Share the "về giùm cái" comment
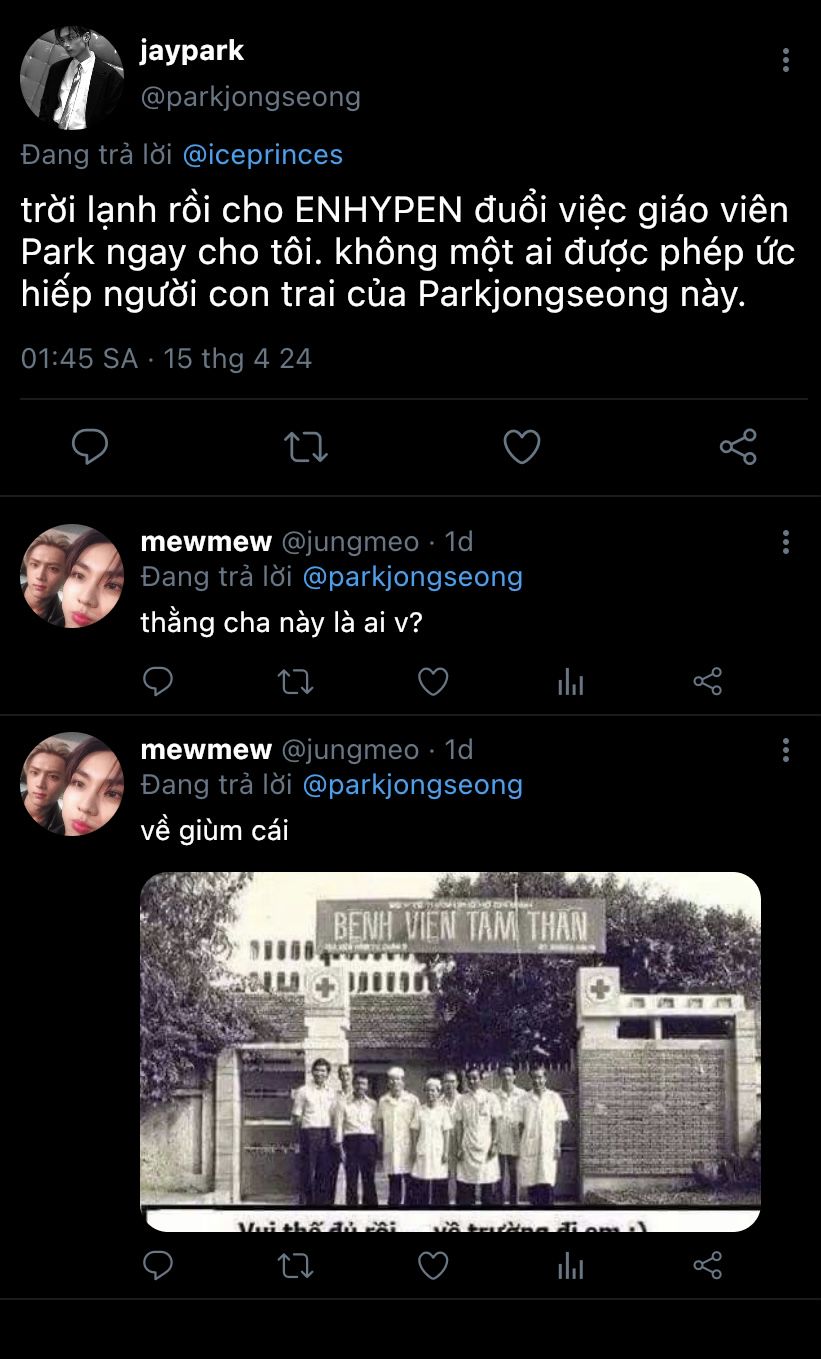This screenshot has height=1359, width=821. tap(707, 1266)
